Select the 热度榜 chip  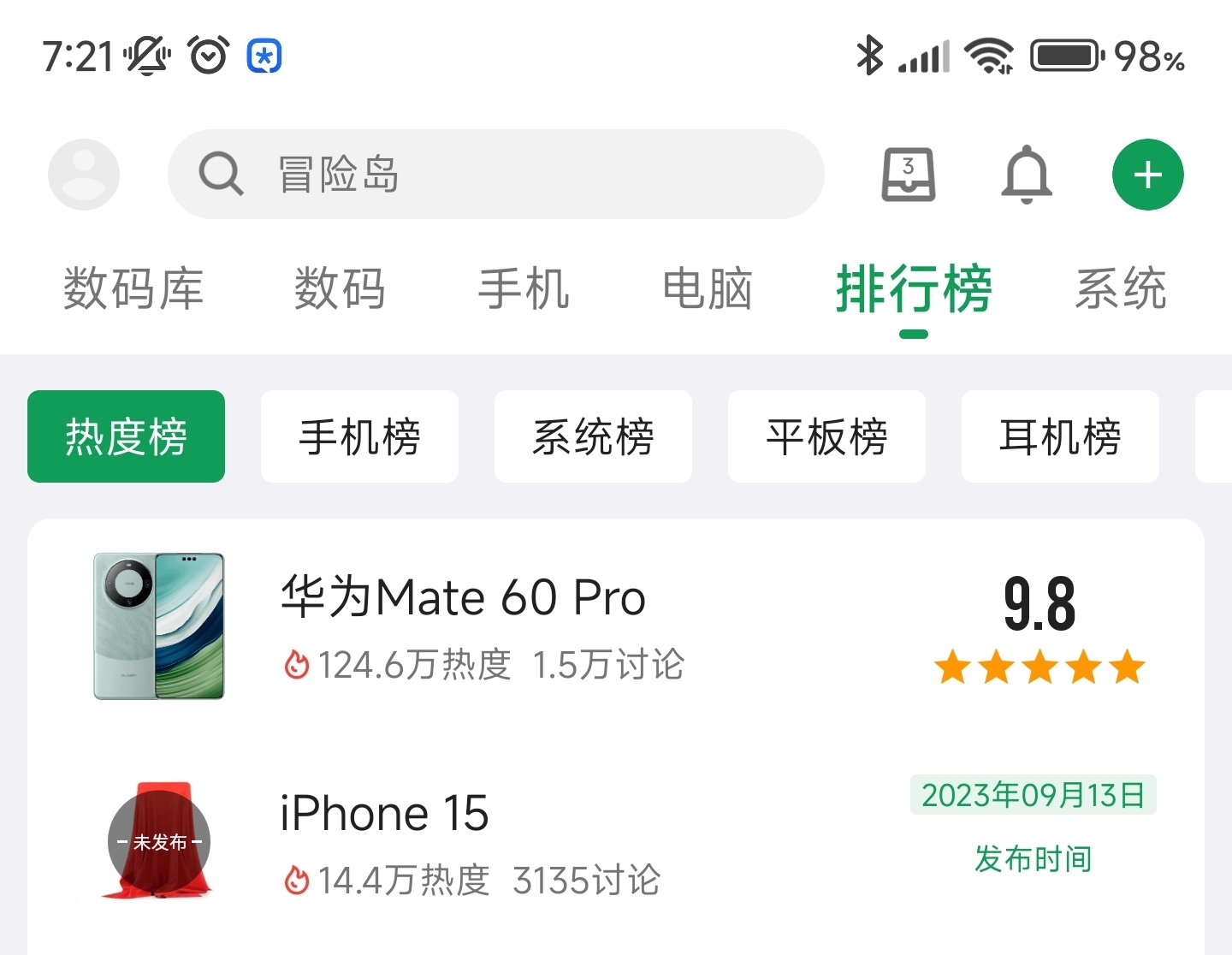click(x=126, y=436)
